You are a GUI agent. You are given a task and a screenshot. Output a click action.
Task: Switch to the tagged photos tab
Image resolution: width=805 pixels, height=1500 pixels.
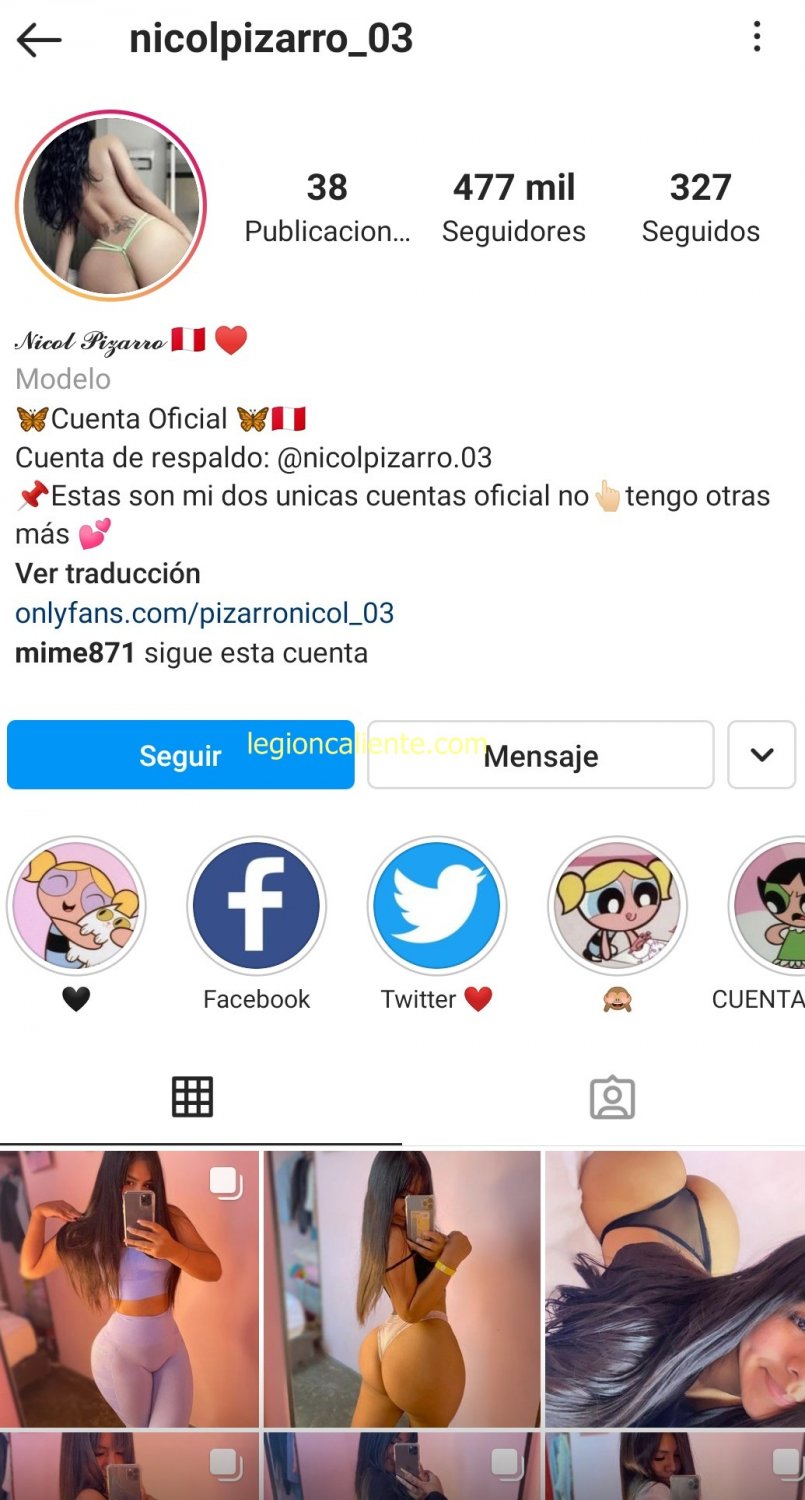(x=612, y=1097)
